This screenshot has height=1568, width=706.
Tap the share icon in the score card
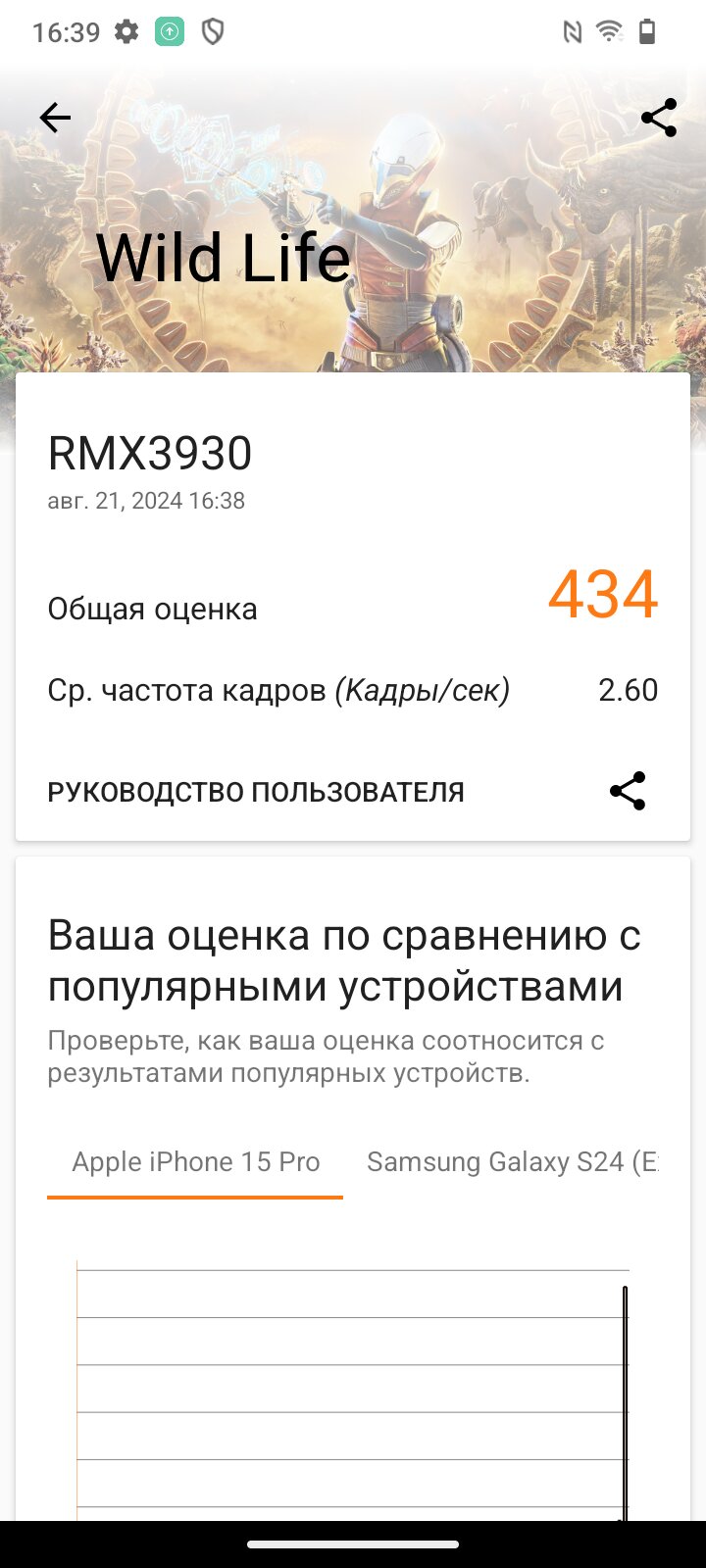pyautogui.click(x=628, y=791)
